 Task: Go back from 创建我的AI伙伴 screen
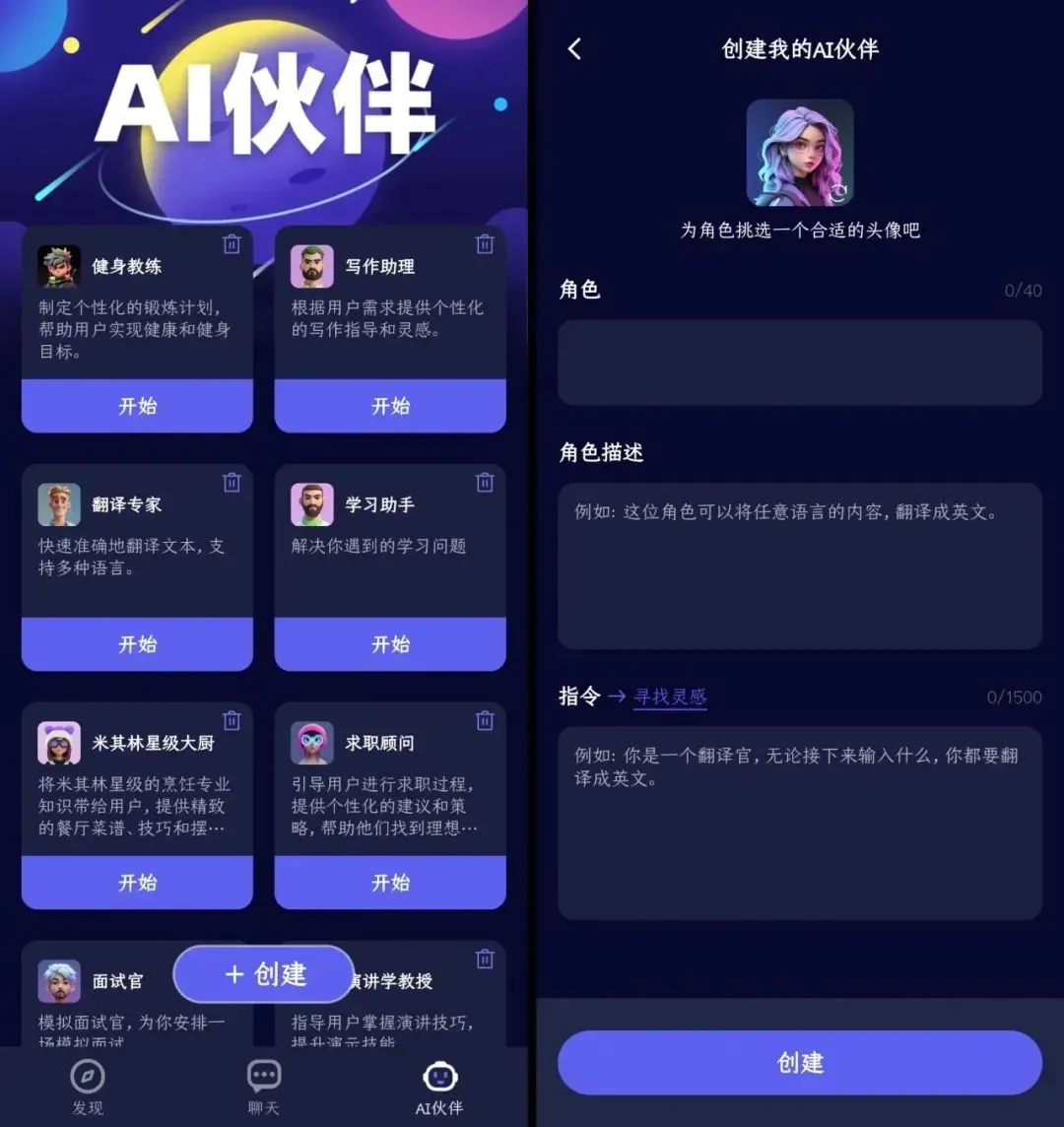pyautogui.click(x=575, y=48)
